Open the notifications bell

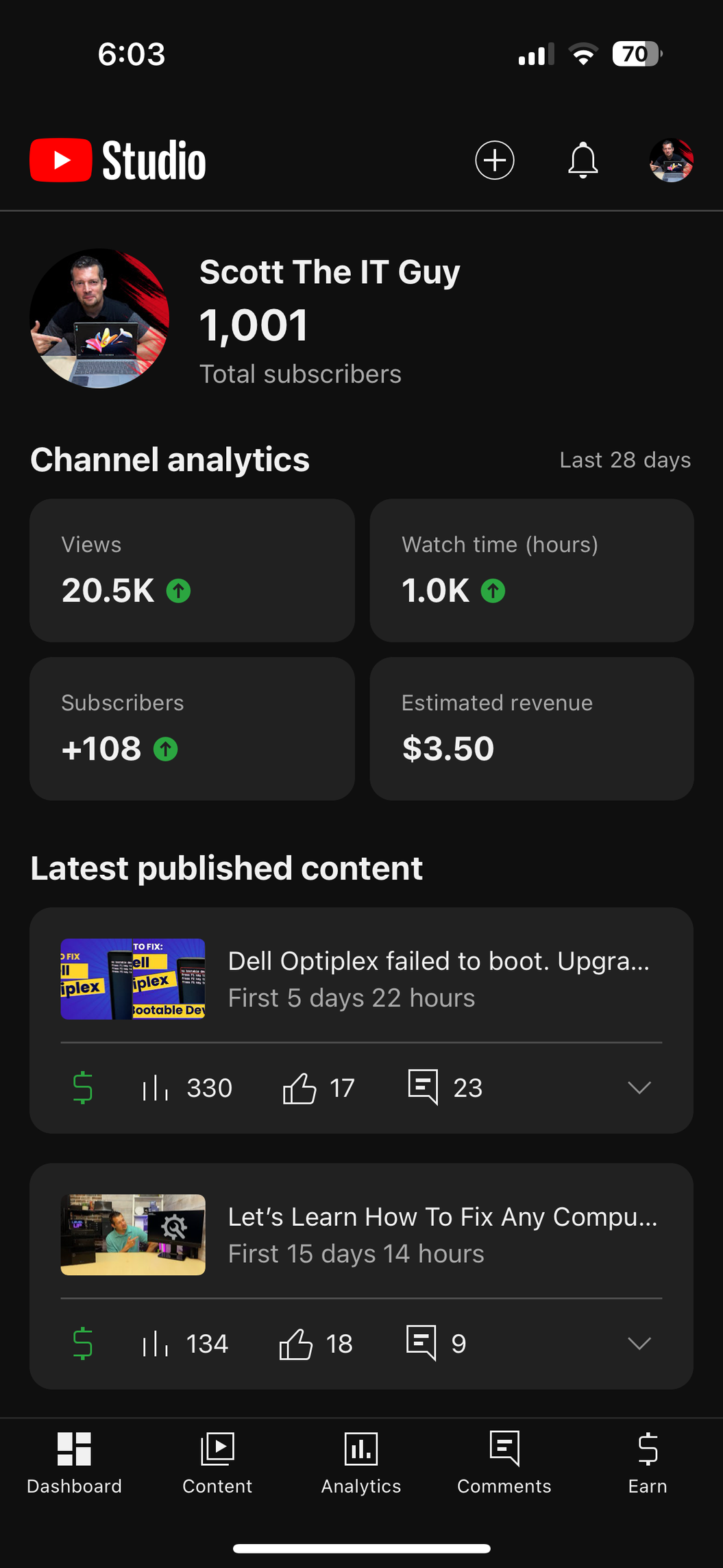(x=583, y=160)
